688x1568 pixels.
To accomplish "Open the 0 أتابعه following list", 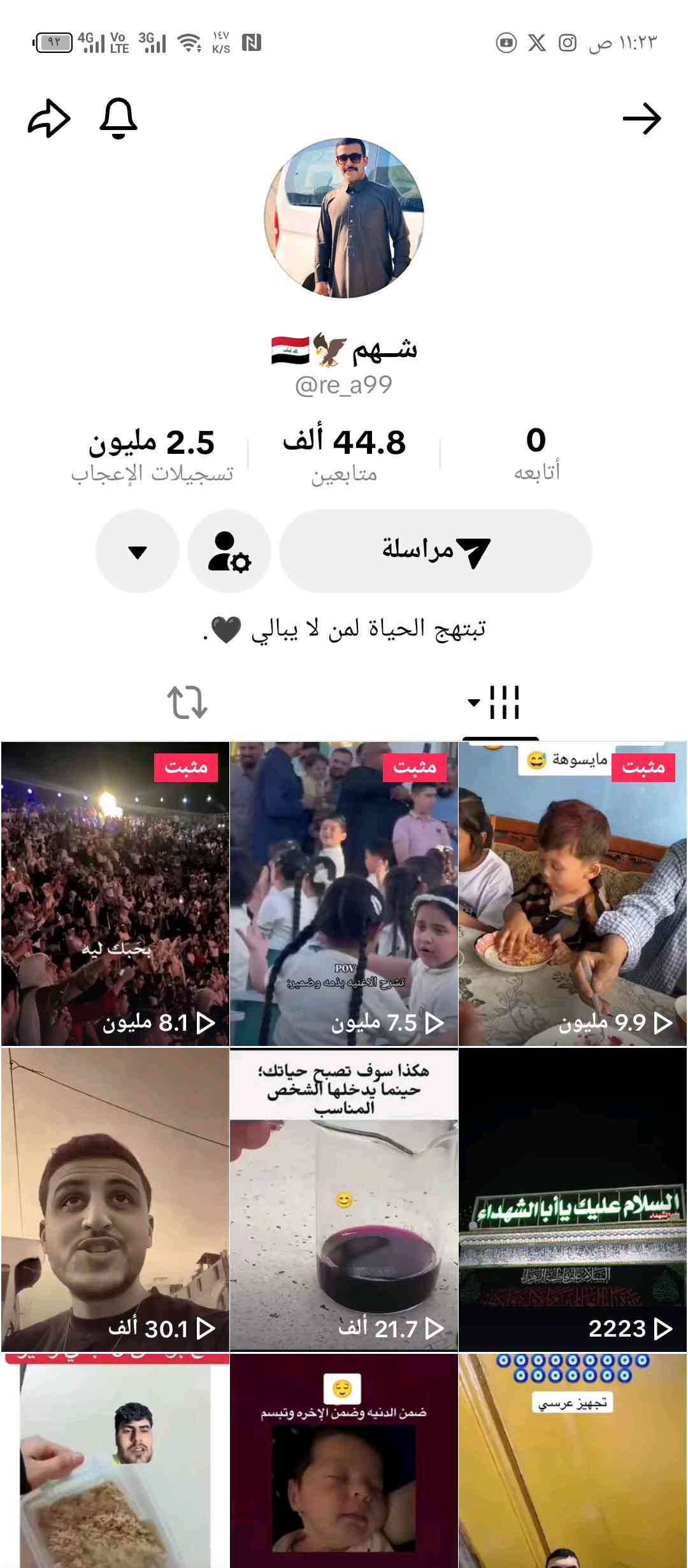I will (x=536, y=454).
